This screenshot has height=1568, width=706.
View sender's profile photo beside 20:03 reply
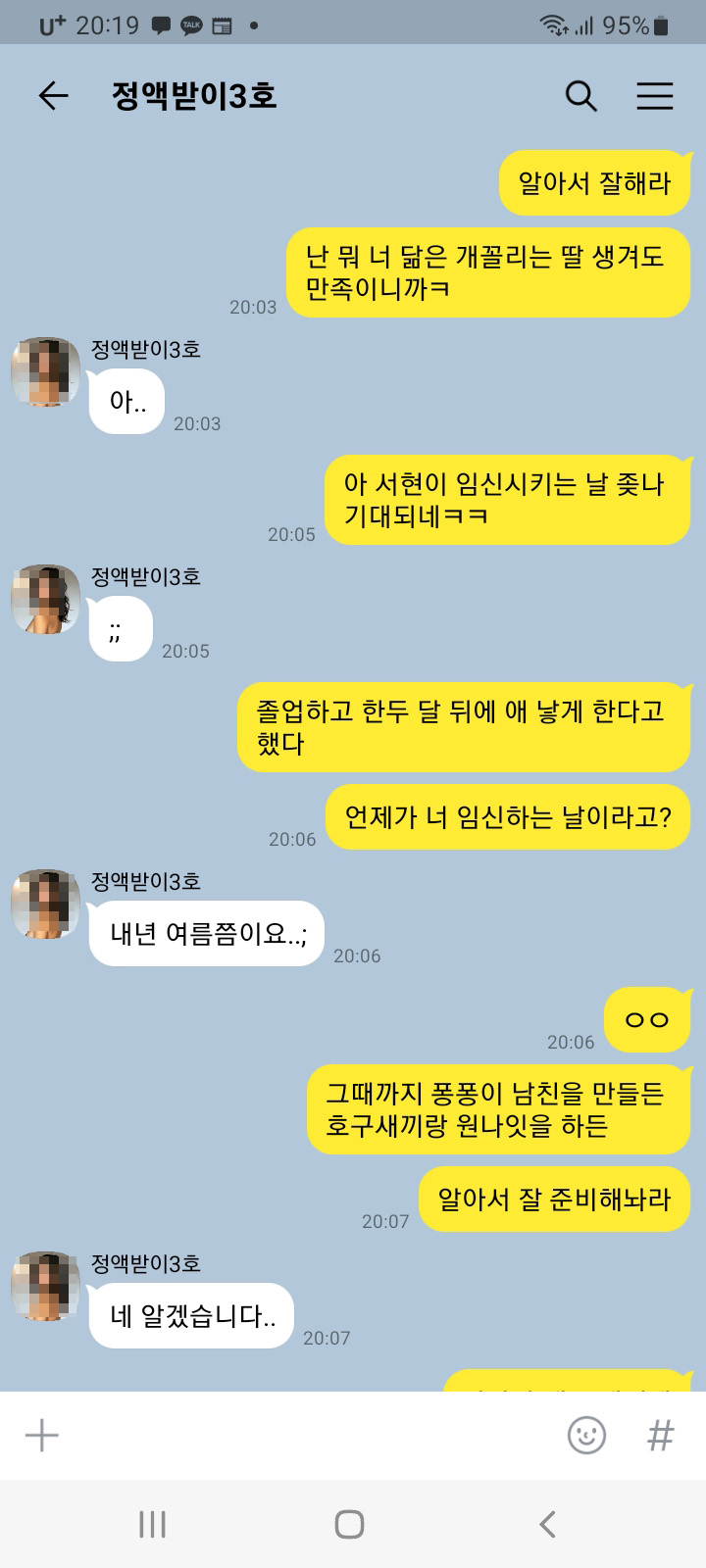coord(45,372)
